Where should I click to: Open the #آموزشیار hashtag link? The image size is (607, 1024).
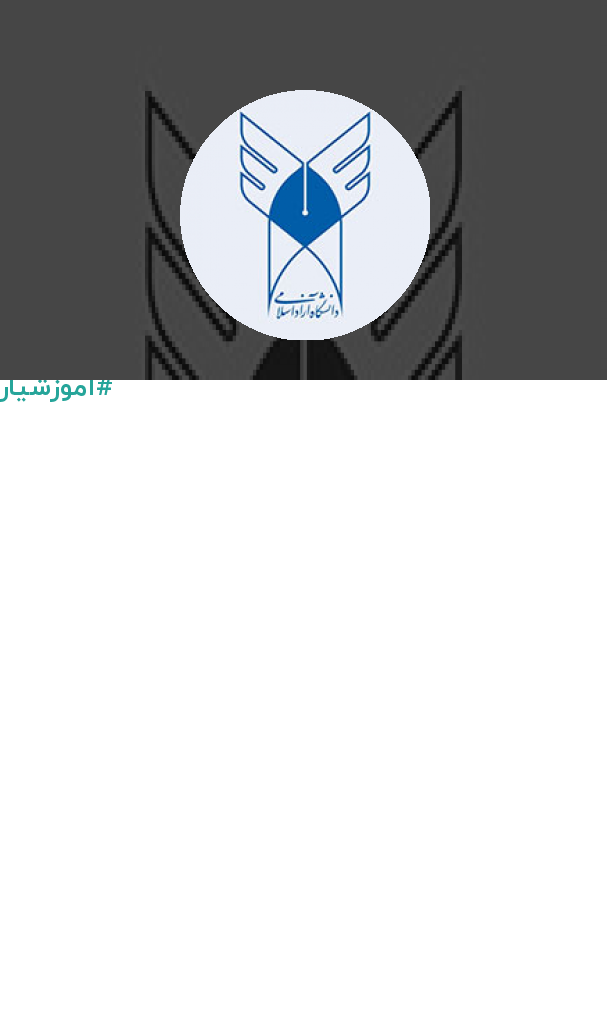(x=56, y=389)
